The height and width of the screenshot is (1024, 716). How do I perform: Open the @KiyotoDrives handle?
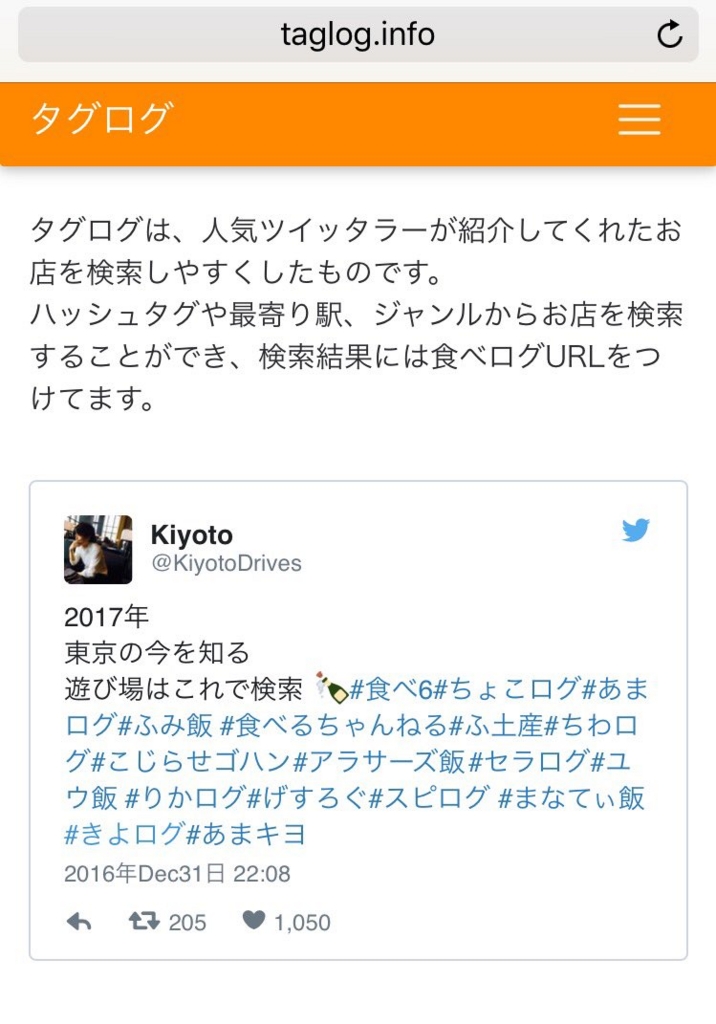226,563
